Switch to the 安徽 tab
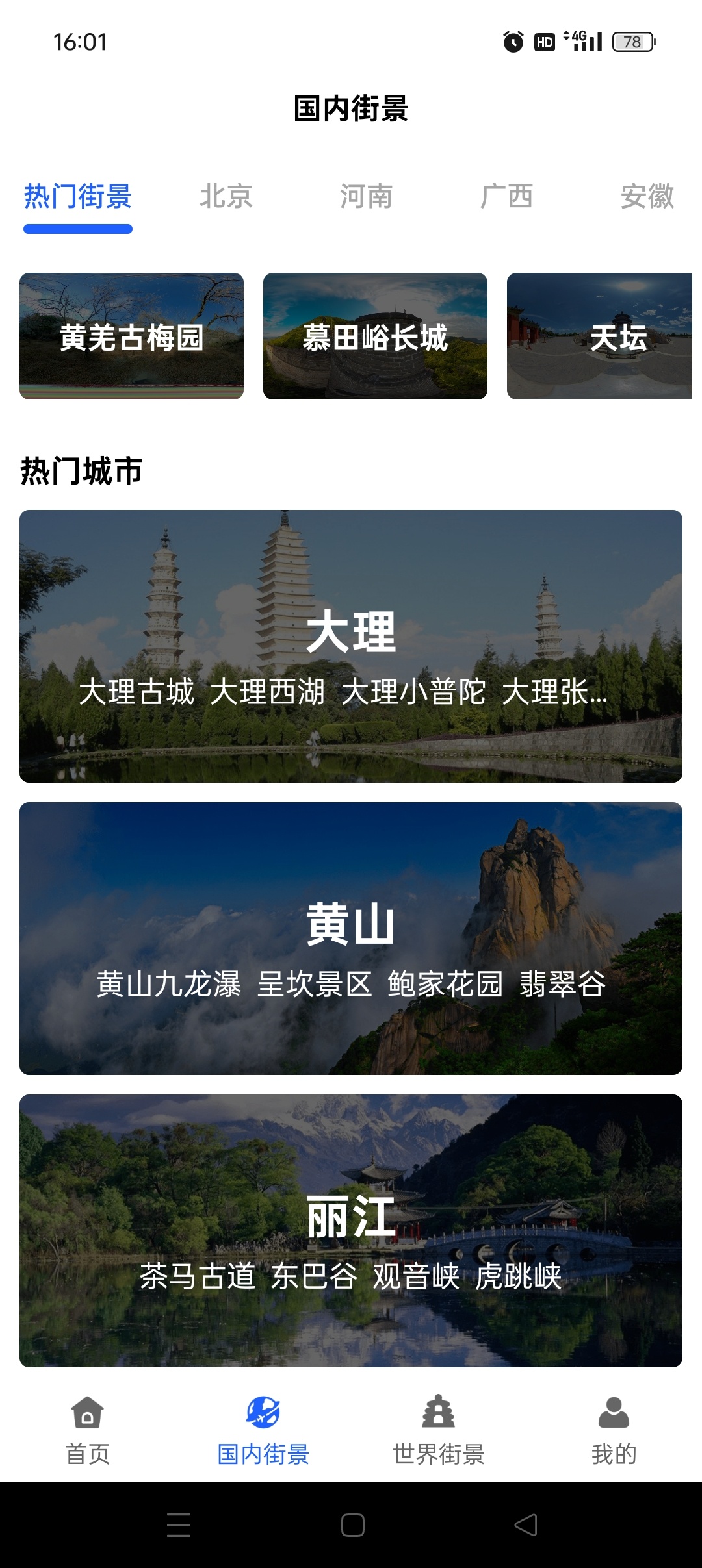This screenshot has height=1568, width=702. coord(647,196)
